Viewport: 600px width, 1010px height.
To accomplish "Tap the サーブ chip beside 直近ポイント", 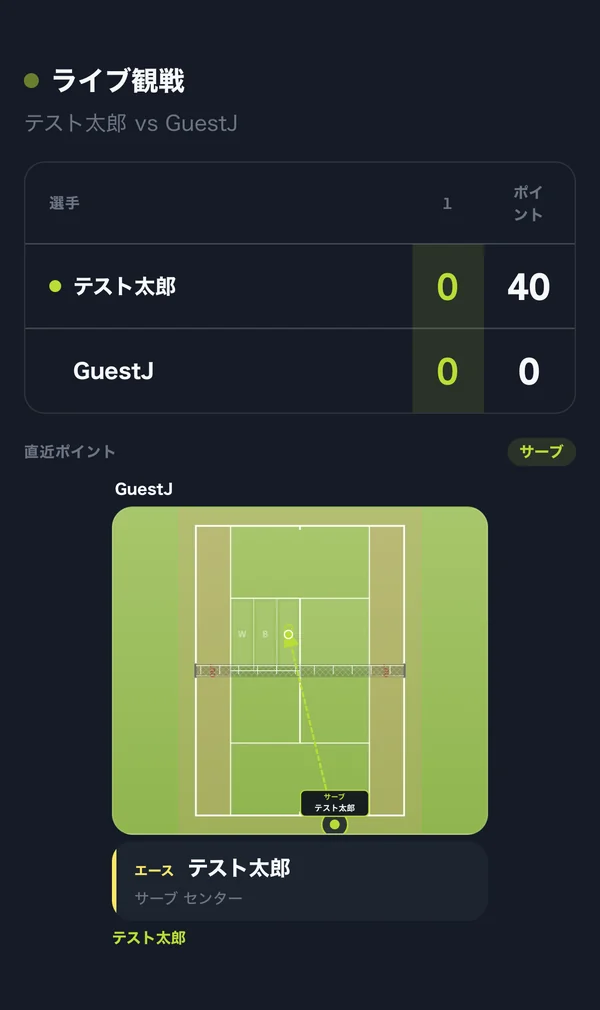I will pos(541,452).
